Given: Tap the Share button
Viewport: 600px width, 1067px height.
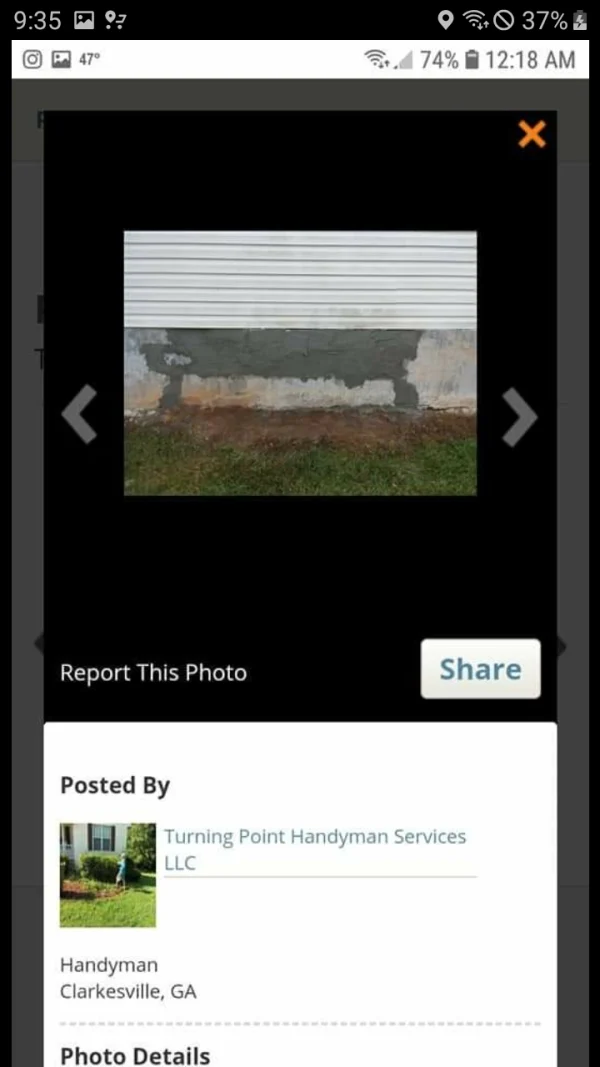Looking at the screenshot, I should (480, 669).
